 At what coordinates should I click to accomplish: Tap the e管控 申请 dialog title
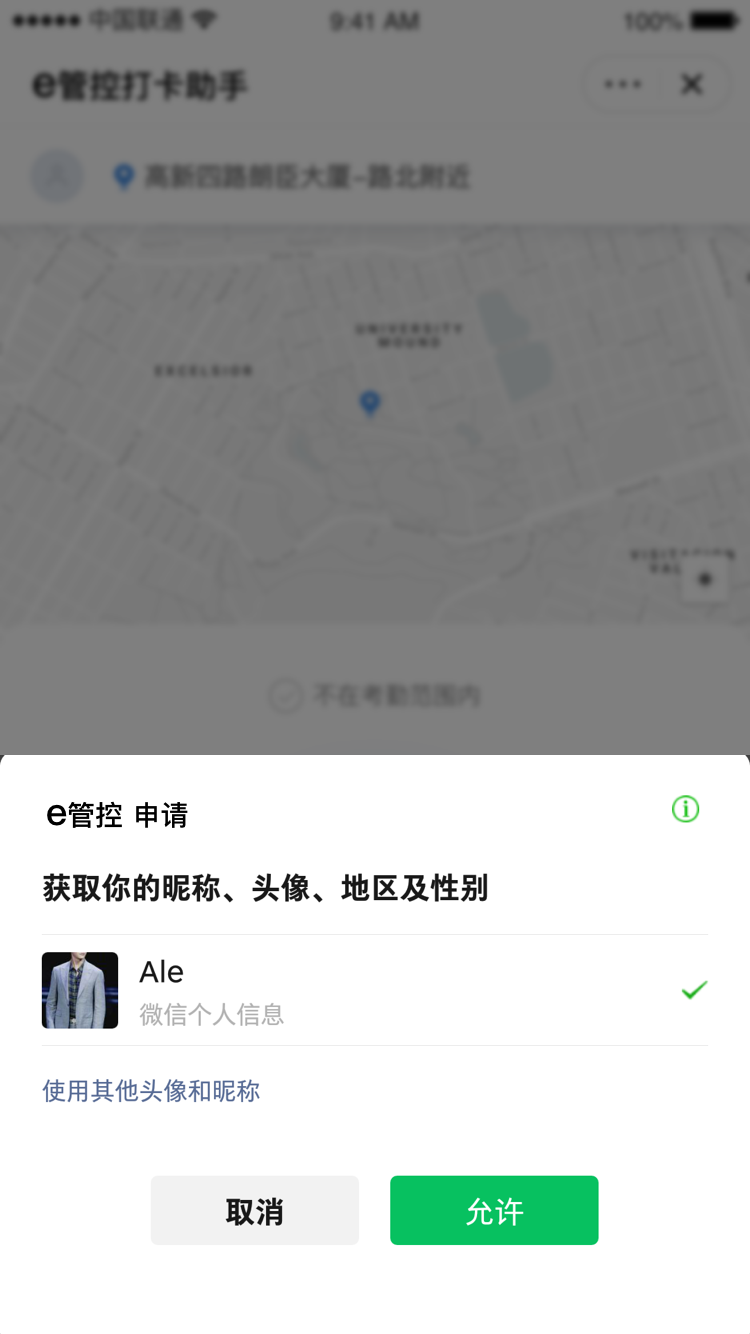(x=117, y=815)
